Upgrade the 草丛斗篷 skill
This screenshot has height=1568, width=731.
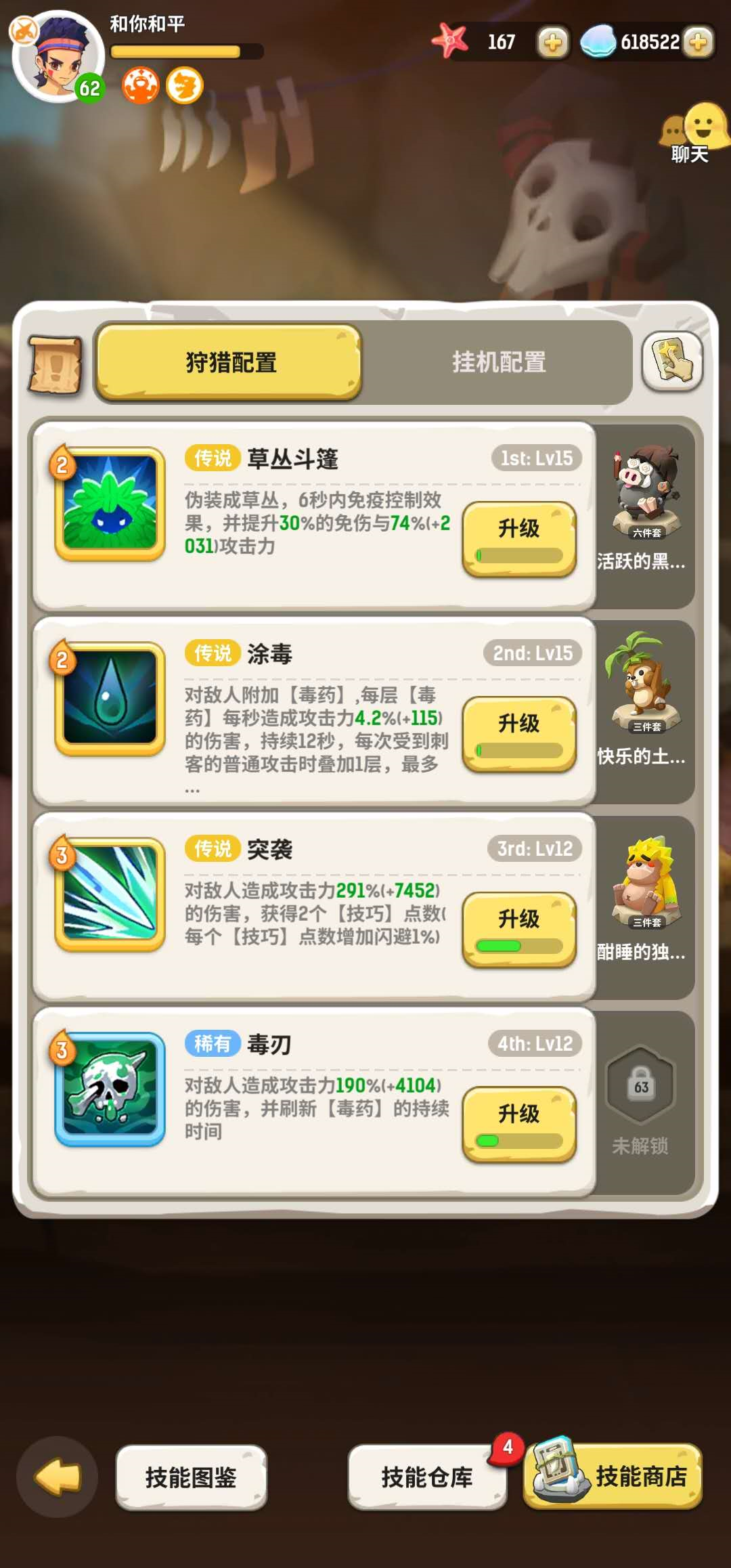(518, 538)
